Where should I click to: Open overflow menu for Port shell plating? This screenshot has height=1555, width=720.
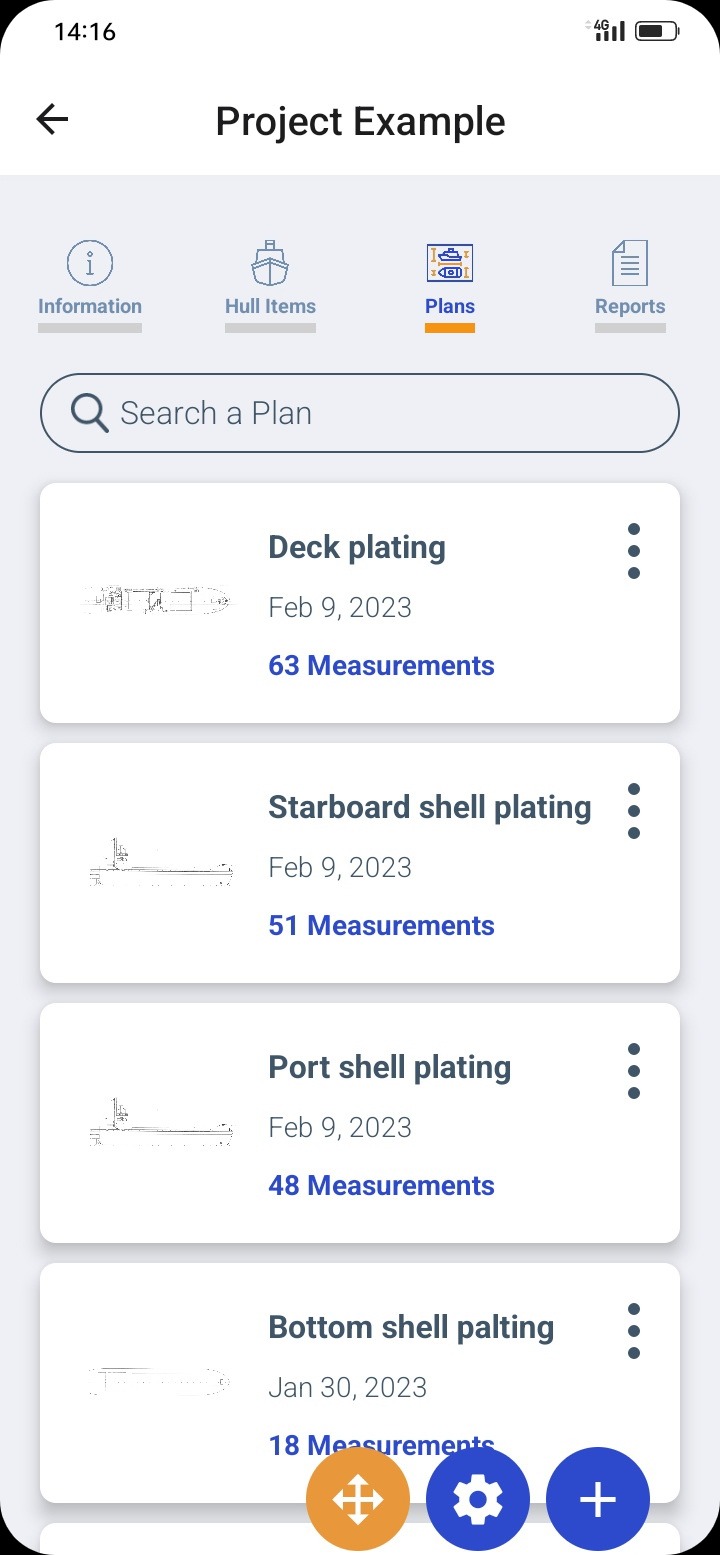click(x=633, y=1070)
